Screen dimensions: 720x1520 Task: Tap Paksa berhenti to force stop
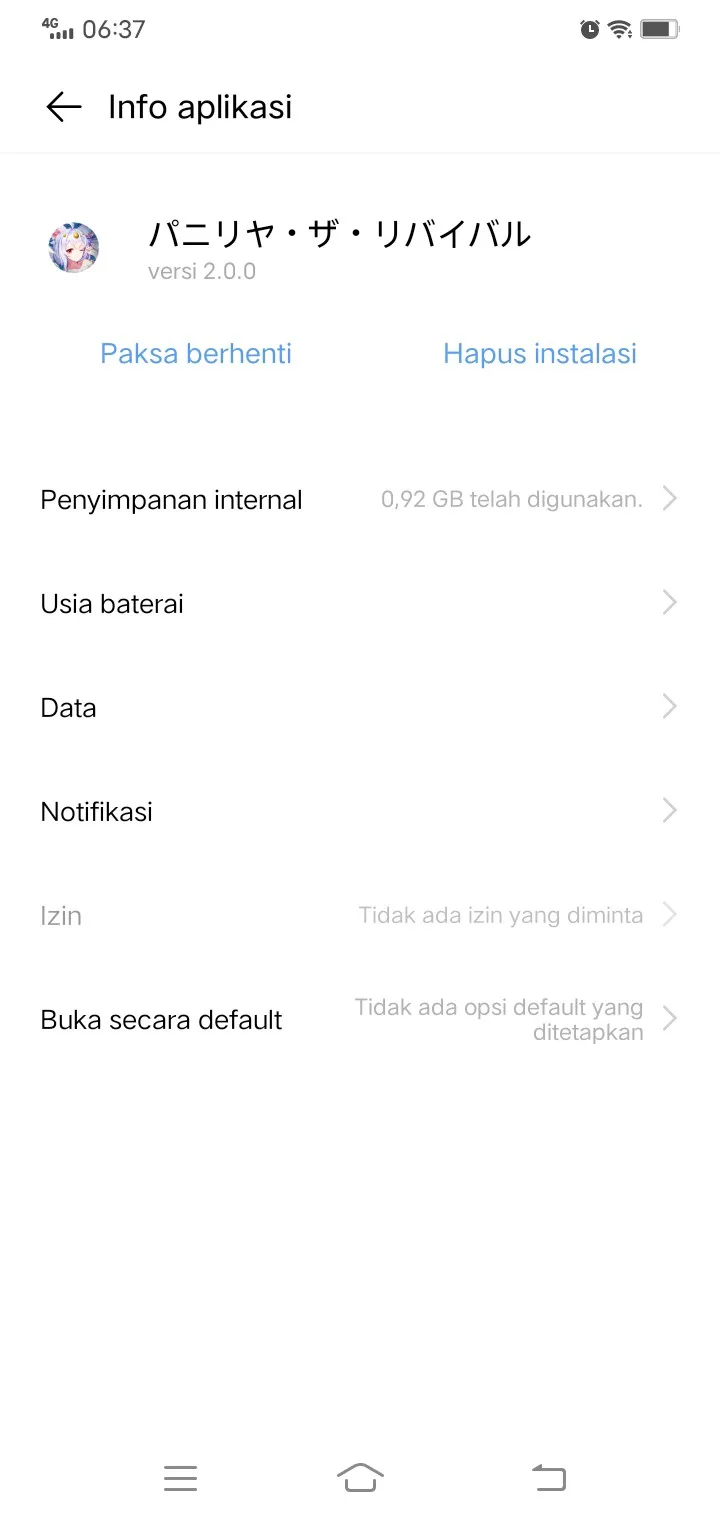tap(196, 353)
